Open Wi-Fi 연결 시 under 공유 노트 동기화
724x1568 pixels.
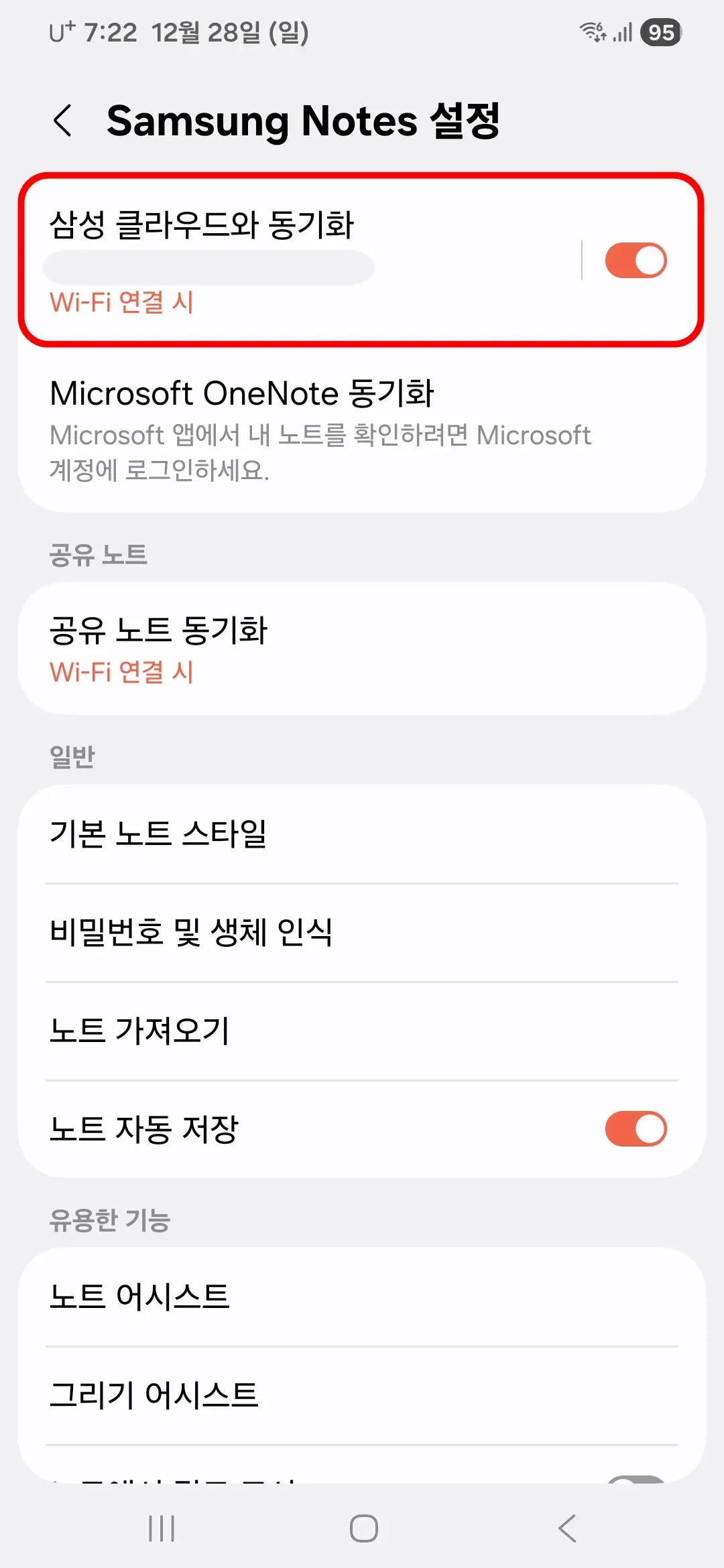point(122,672)
